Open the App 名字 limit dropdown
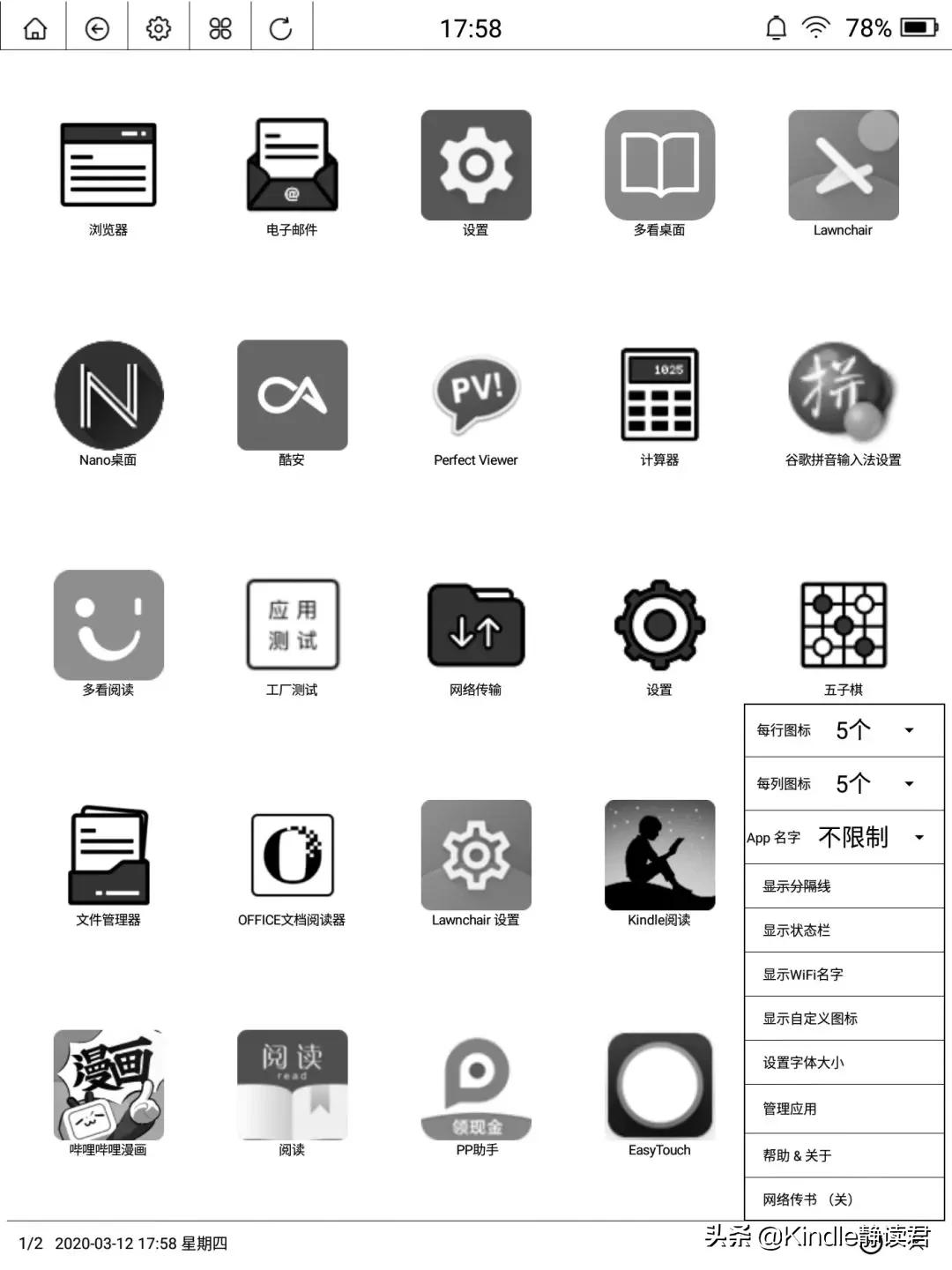 click(919, 837)
